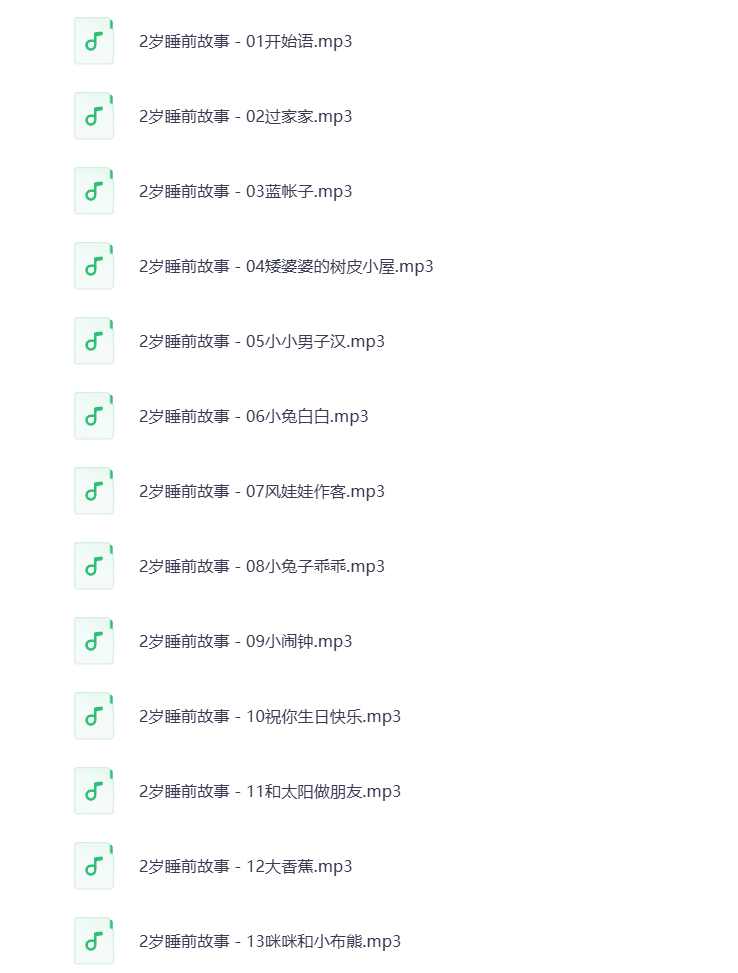Select the filename 11和太阳做朋友.mp3
This screenshot has width=738, height=973.
point(272,791)
